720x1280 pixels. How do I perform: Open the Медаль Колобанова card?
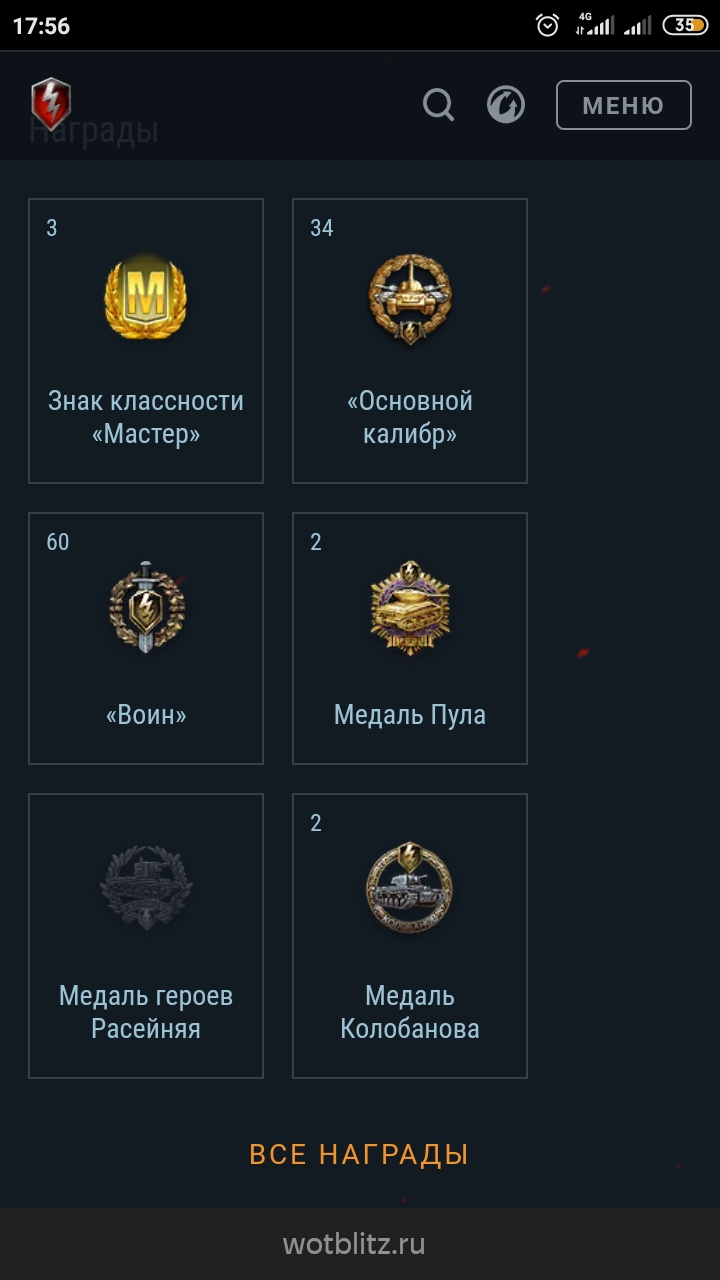point(410,936)
